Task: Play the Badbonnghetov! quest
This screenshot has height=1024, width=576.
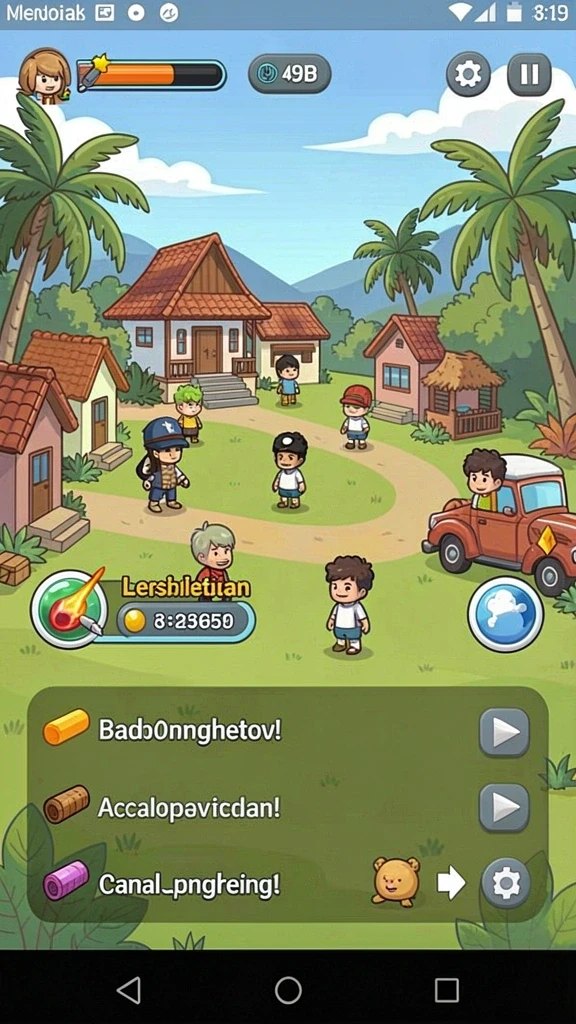Action: 504,732
